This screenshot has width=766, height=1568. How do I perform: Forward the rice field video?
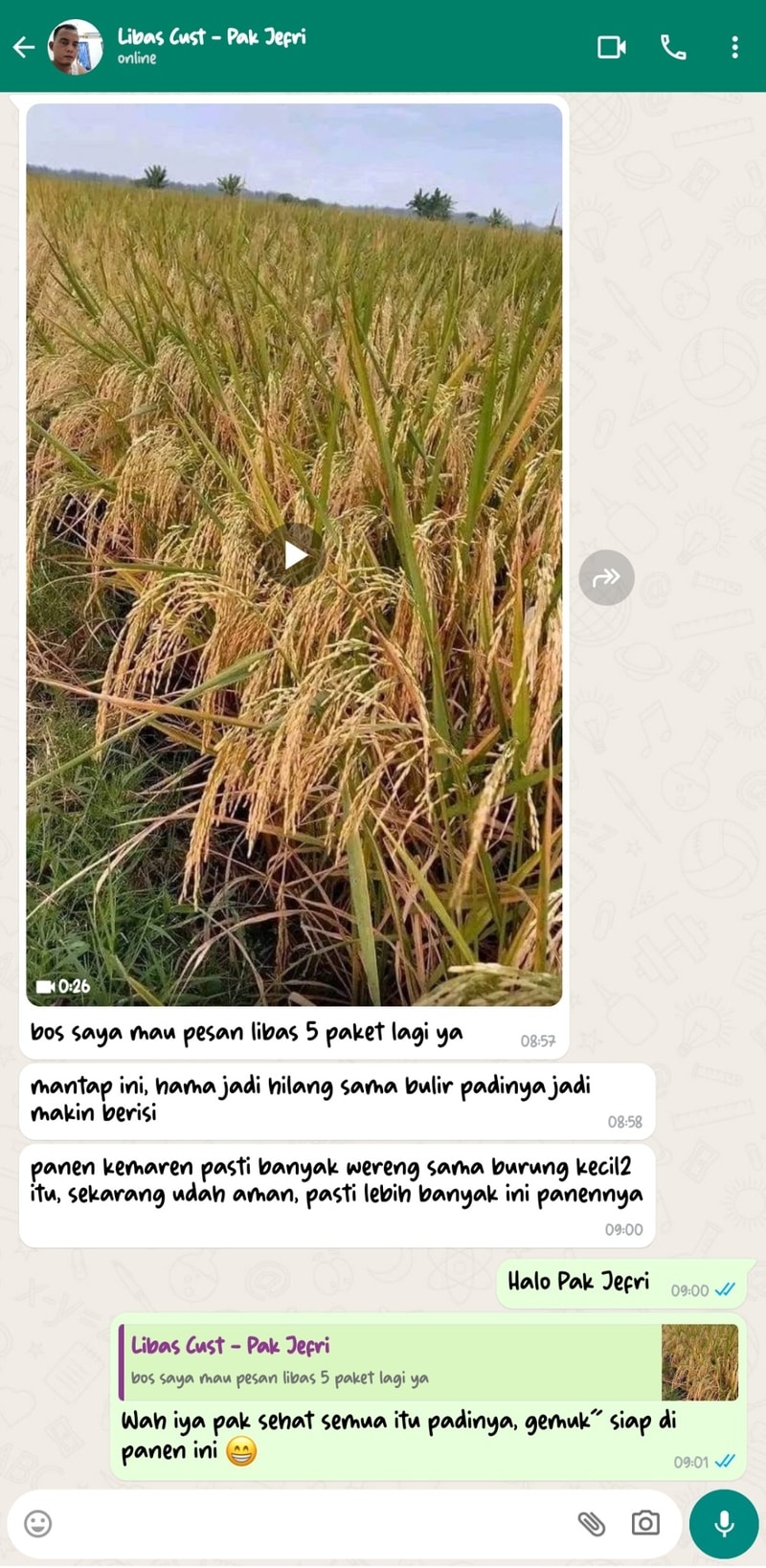click(x=606, y=577)
